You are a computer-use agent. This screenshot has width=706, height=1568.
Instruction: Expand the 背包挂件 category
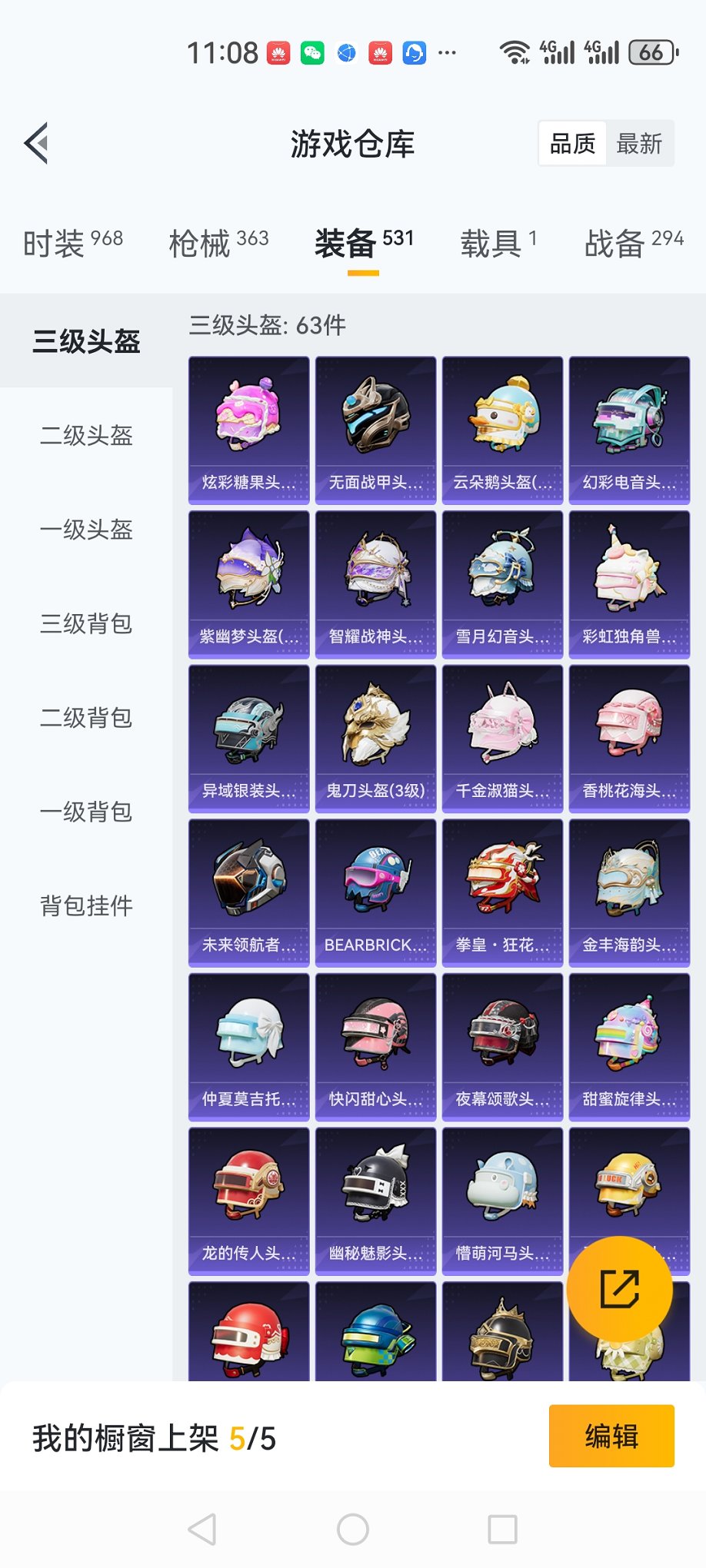click(86, 907)
